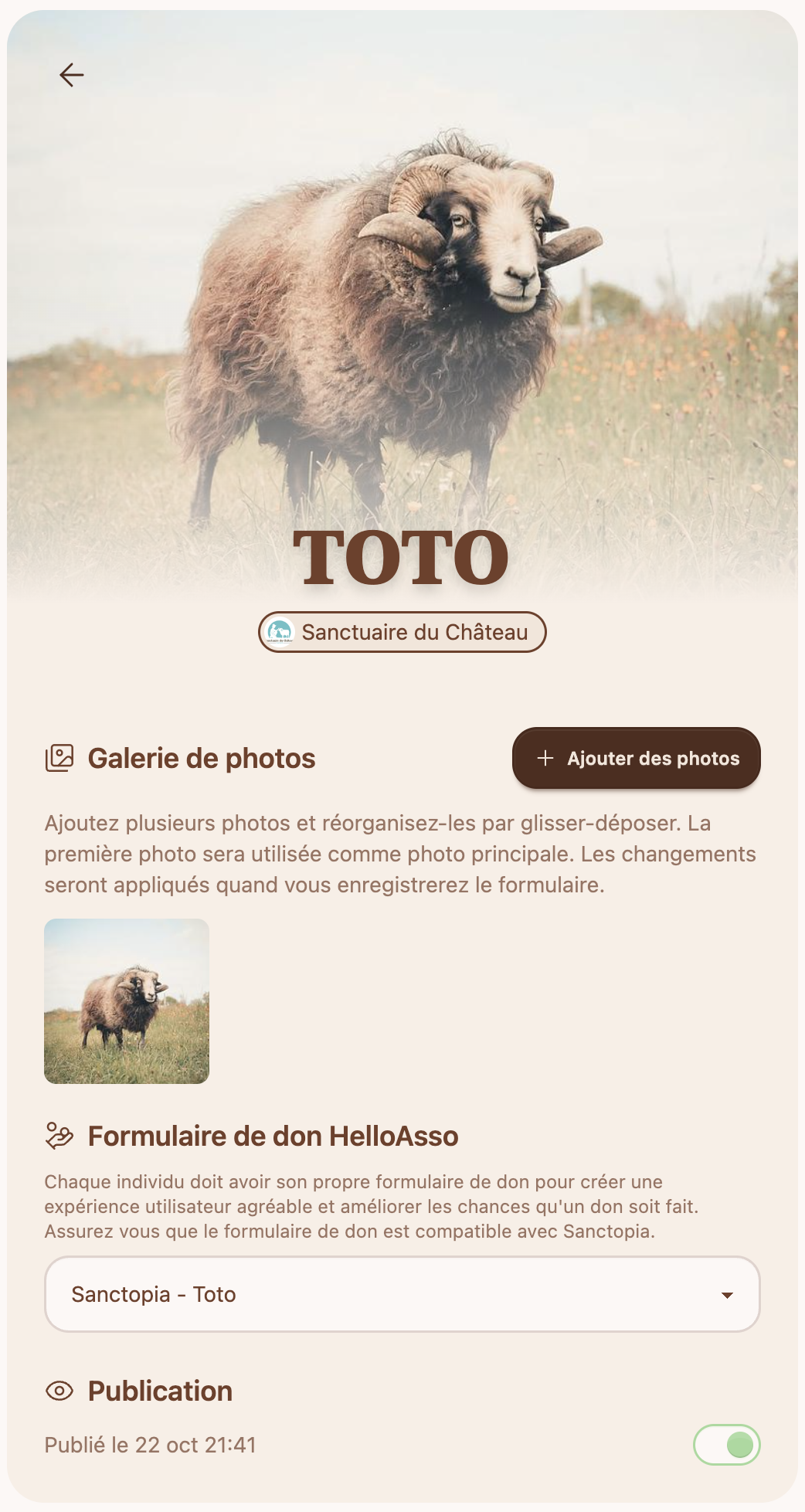Viewport: 805px width, 1512px height.
Task: Tap Ajouter des photos button
Action: (x=636, y=758)
